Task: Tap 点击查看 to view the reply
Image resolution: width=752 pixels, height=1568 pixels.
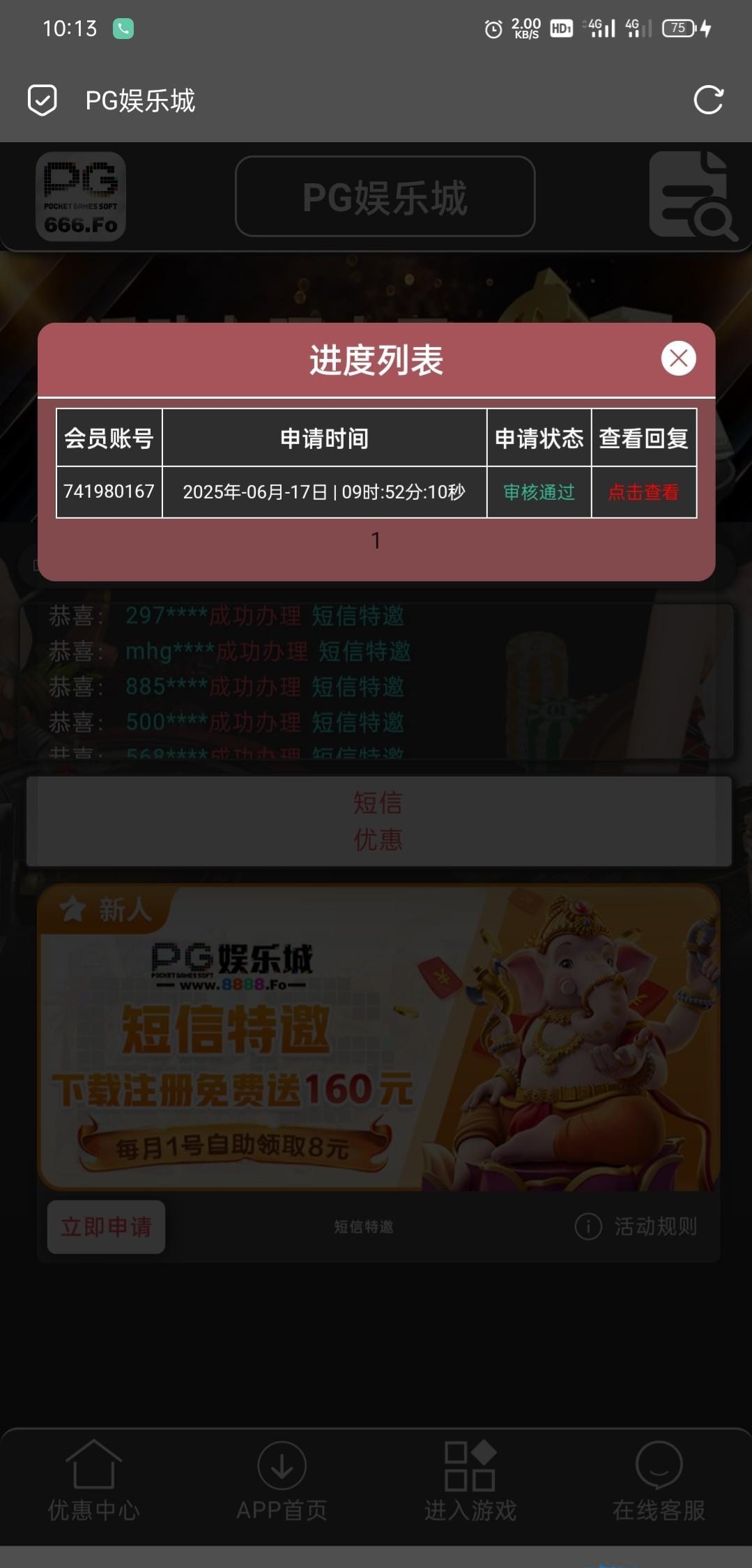Action: [643, 492]
